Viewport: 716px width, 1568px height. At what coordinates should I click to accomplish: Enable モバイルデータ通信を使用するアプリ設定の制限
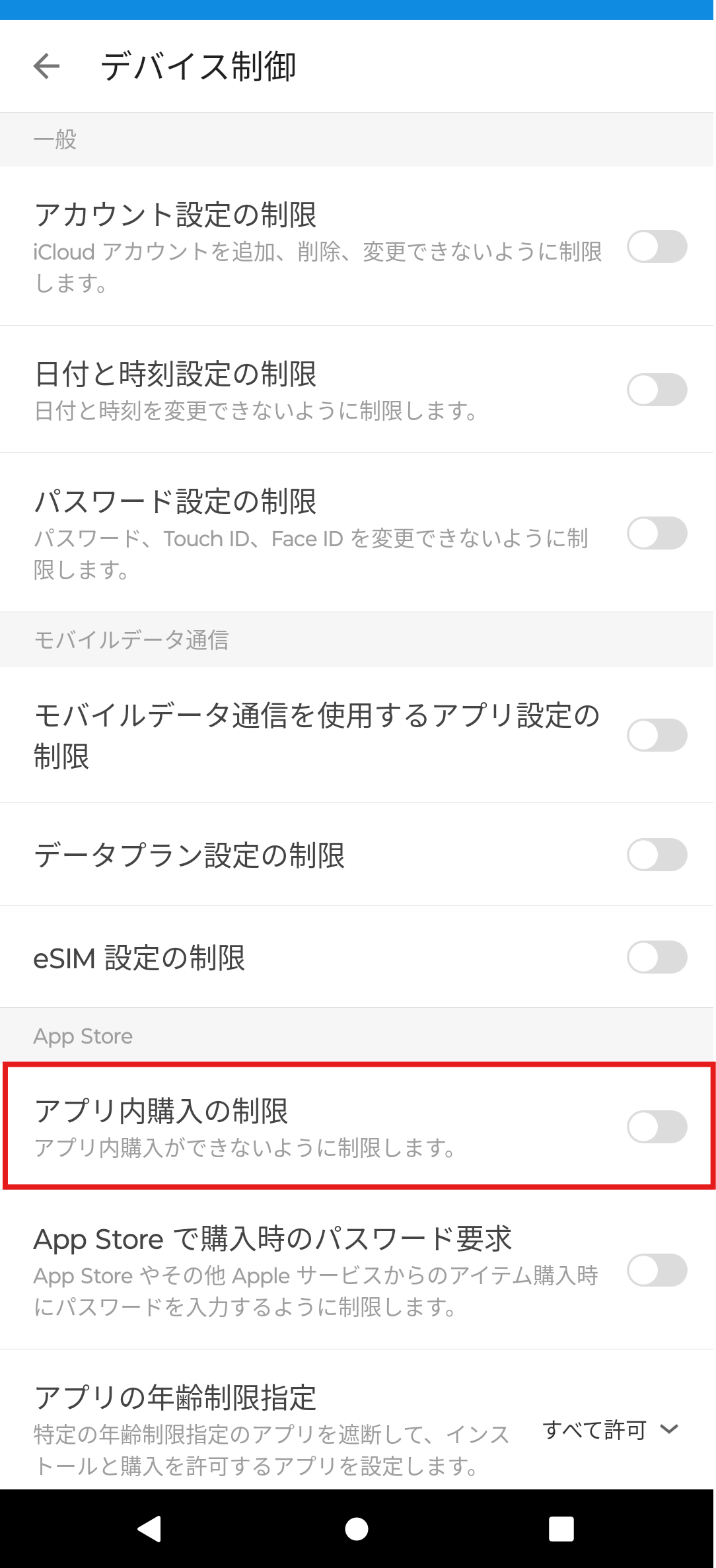[x=657, y=735]
